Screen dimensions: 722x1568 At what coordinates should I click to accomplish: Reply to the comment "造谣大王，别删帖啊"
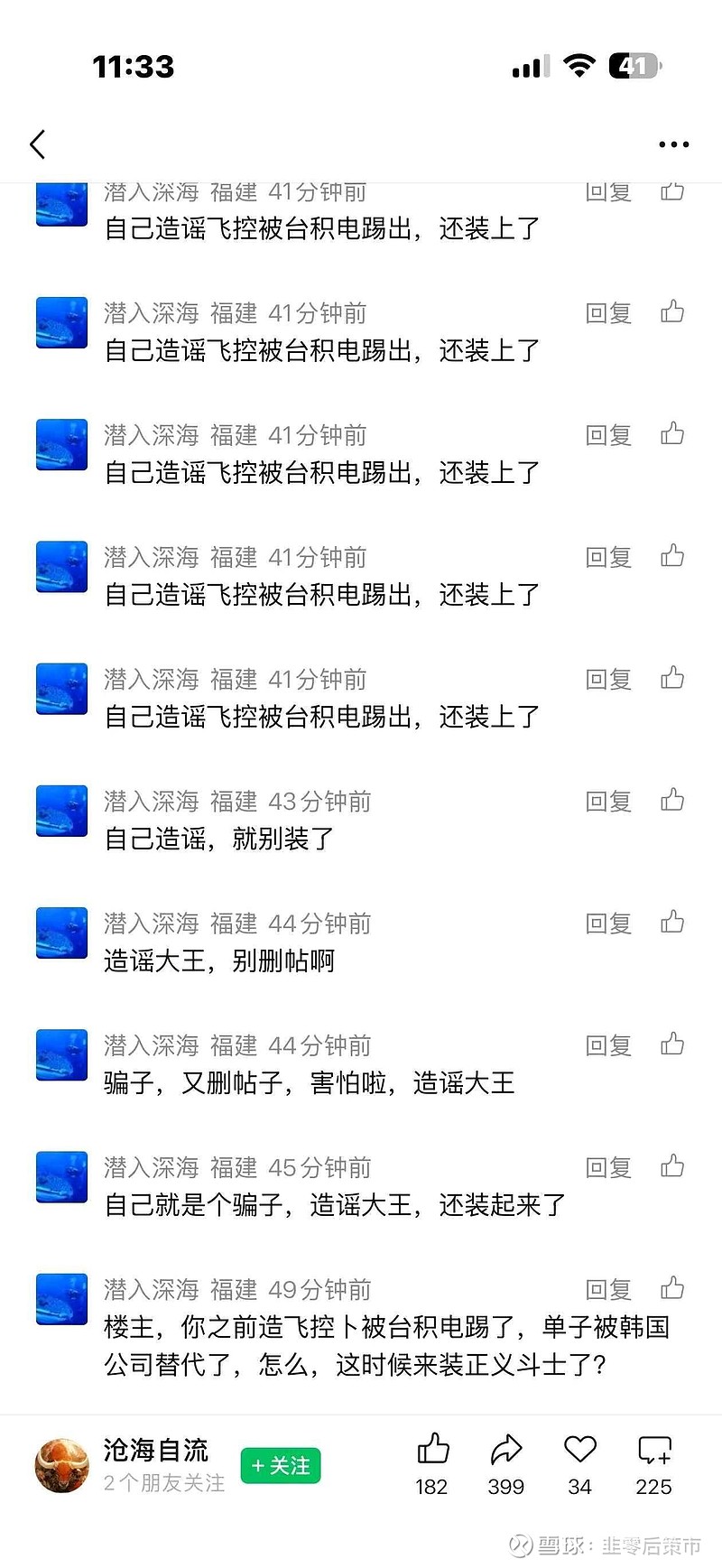[x=607, y=923]
